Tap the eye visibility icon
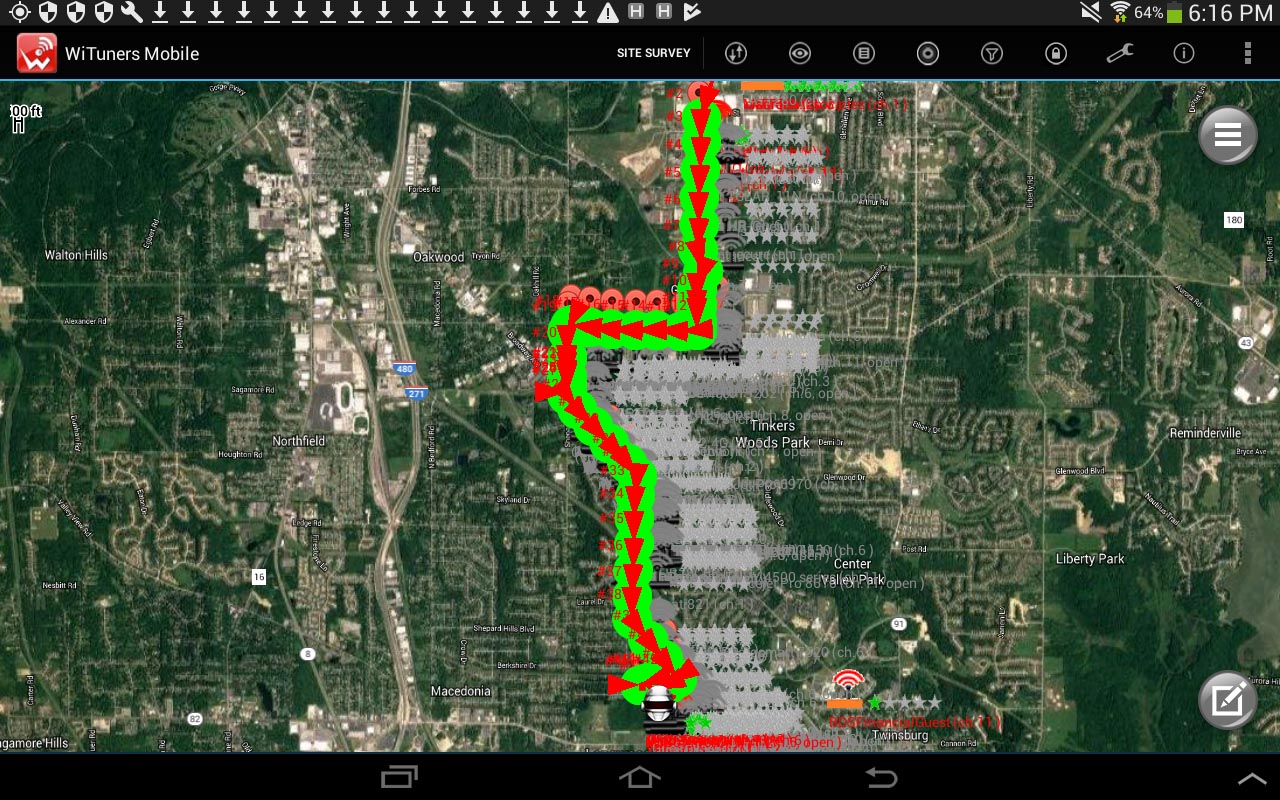1280x800 pixels. 799,53
